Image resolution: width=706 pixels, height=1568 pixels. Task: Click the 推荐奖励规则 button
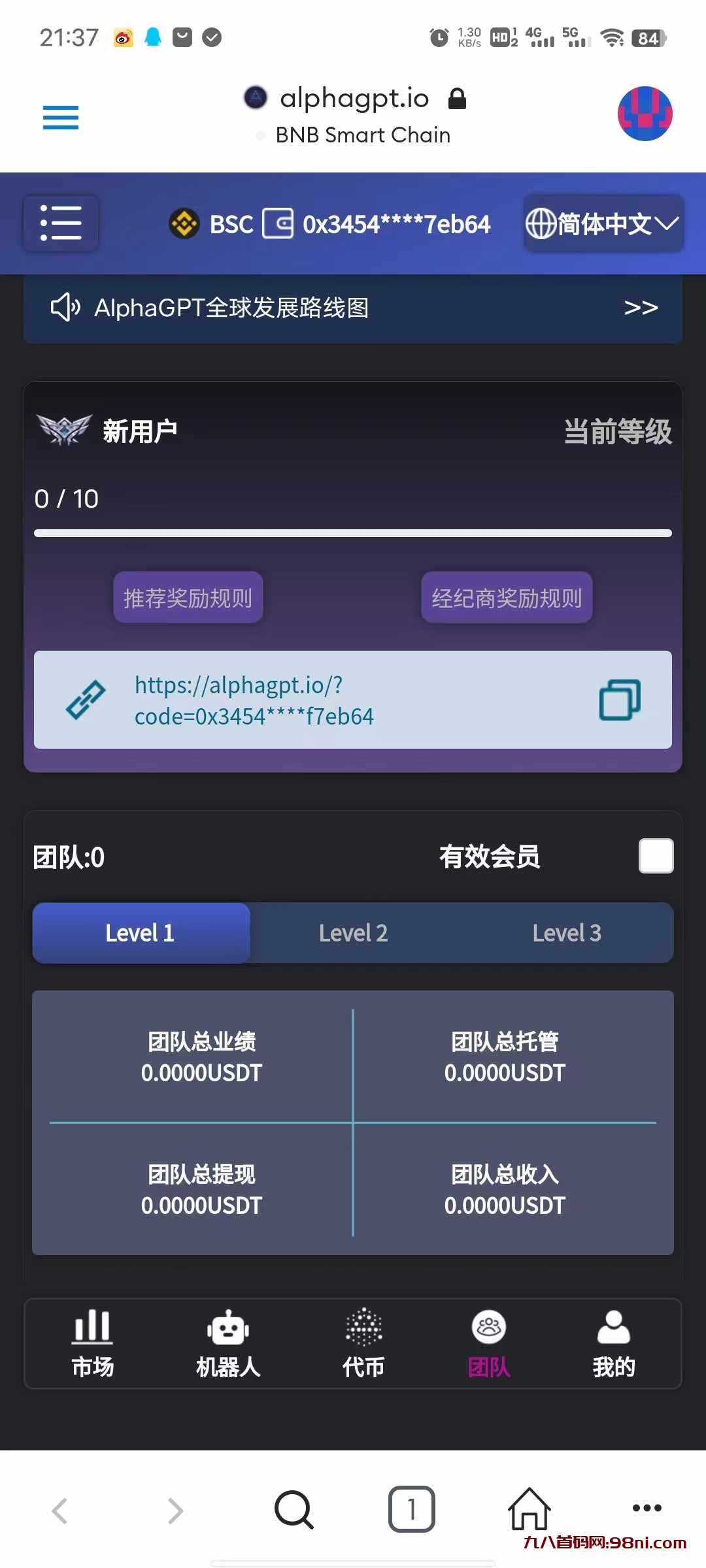[188, 596]
